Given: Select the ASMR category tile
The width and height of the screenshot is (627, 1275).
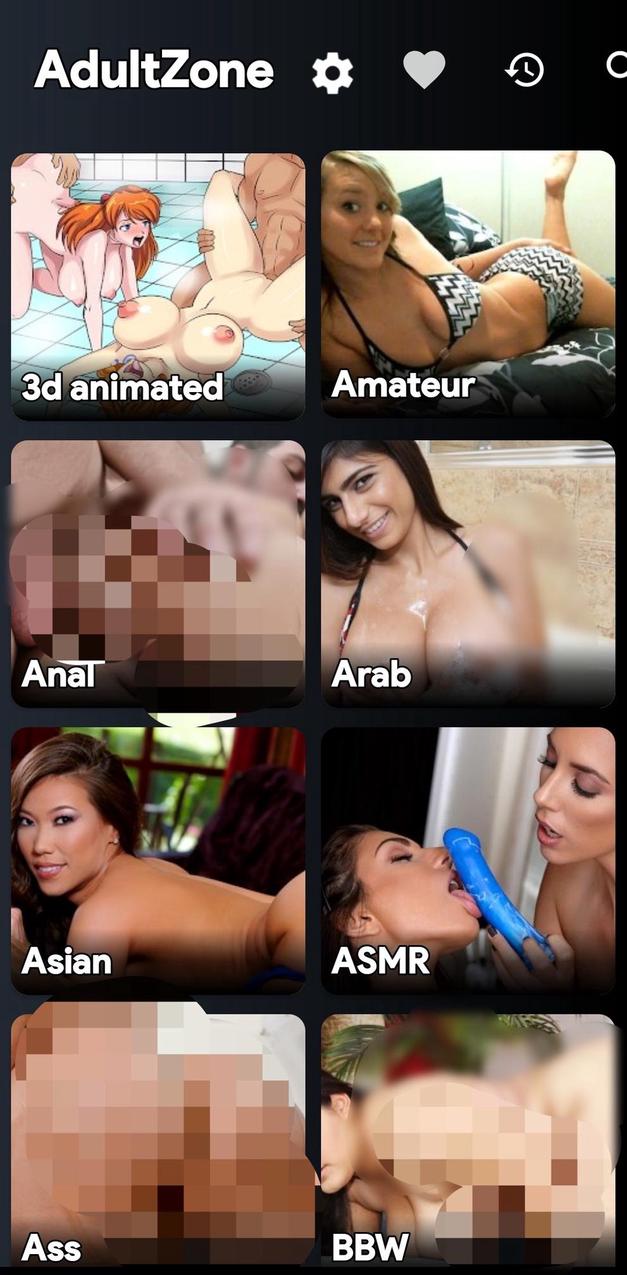Looking at the screenshot, I should pyautogui.click(x=468, y=860).
